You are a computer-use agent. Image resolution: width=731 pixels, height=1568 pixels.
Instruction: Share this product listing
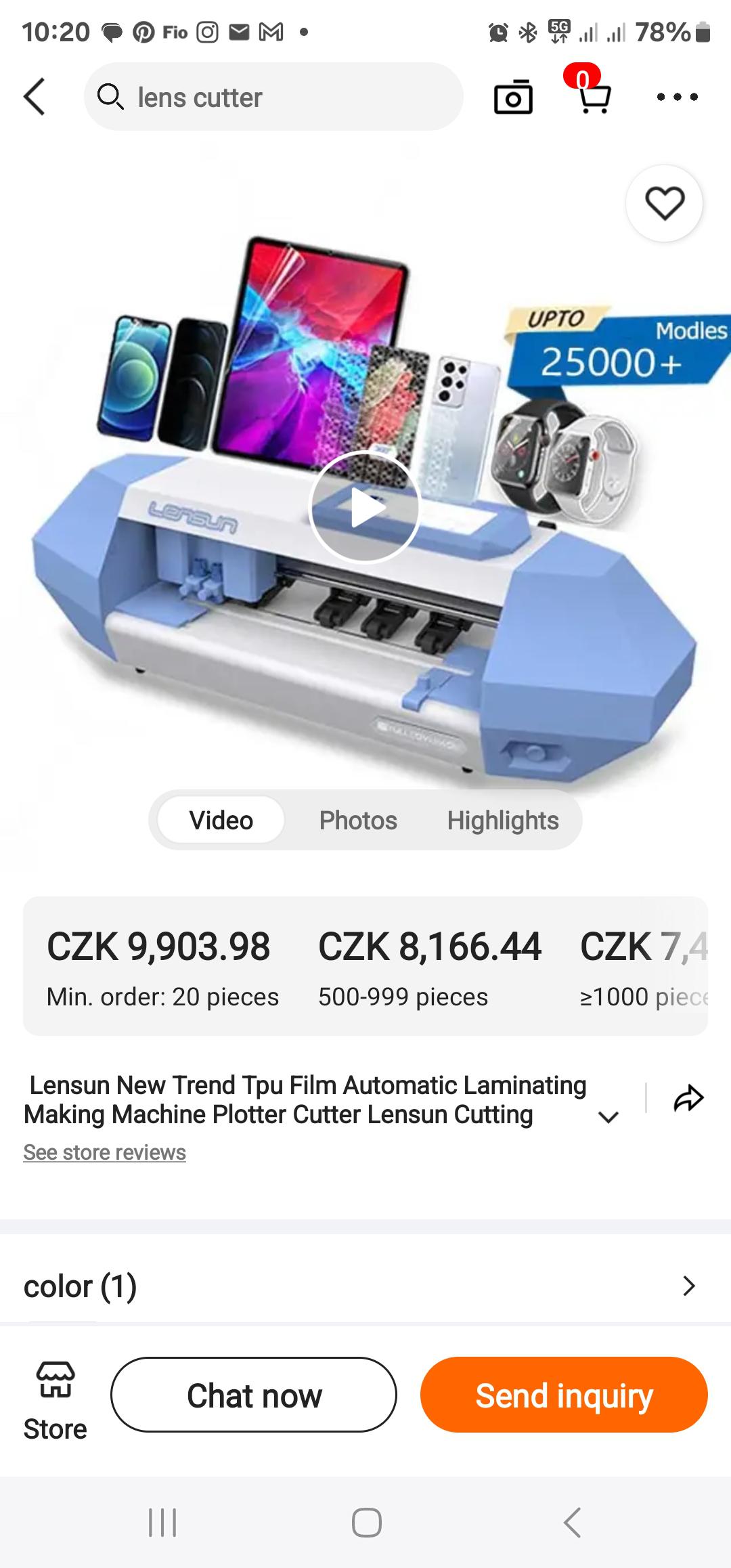688,1099
